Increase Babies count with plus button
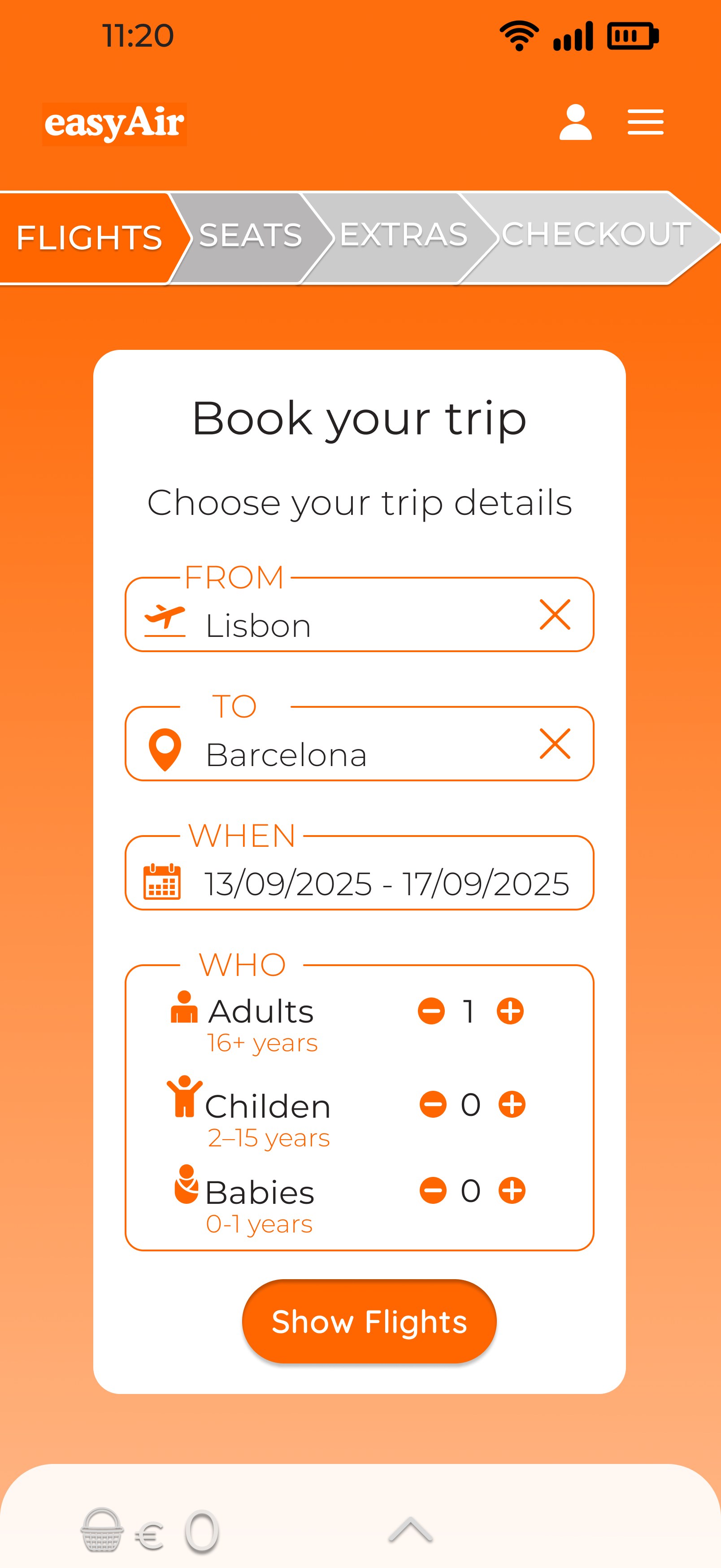The width and height of the screenshot is (721, 1568). point(510,1190)
